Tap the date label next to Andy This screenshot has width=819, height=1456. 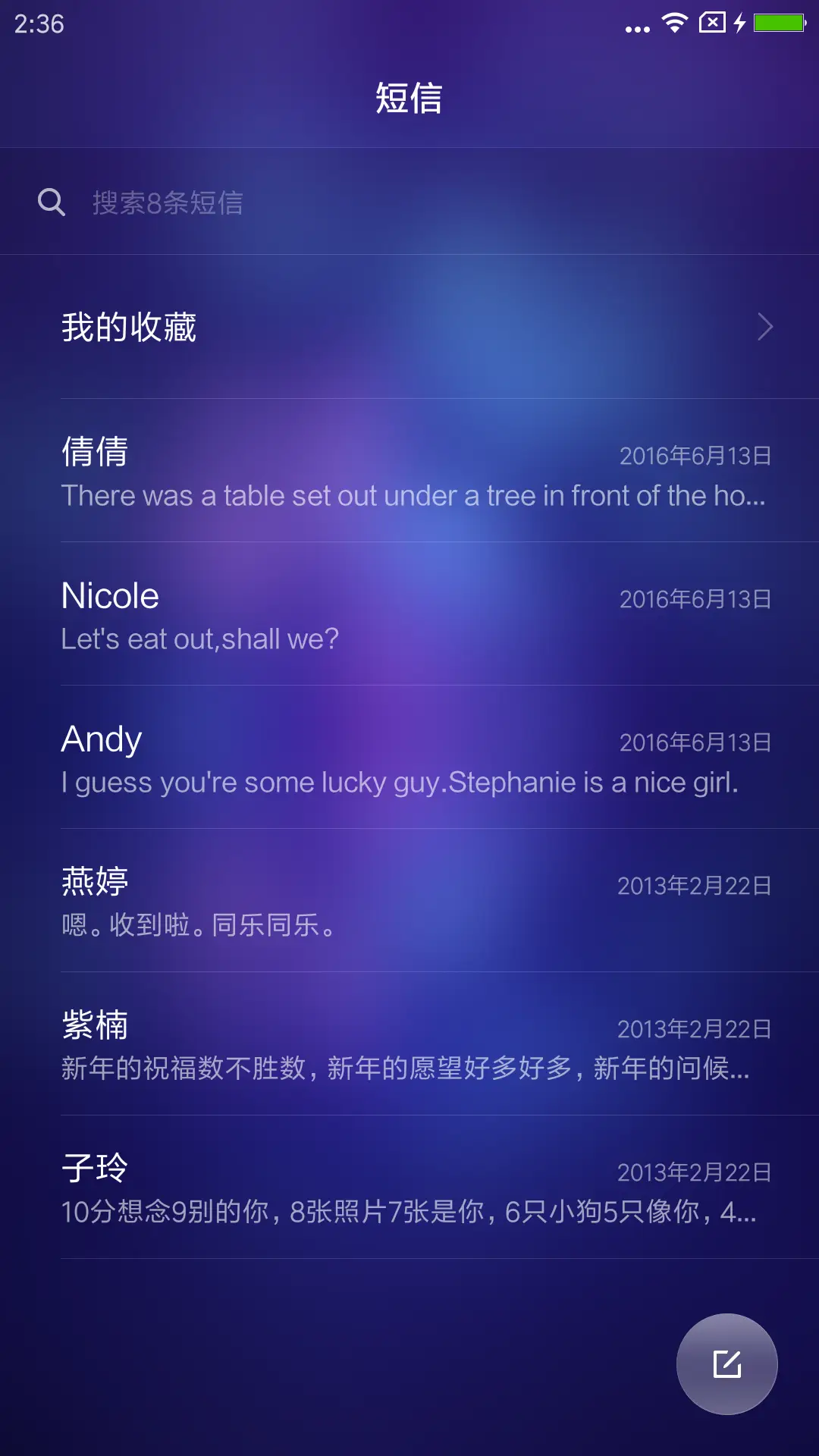pos(694,742)
